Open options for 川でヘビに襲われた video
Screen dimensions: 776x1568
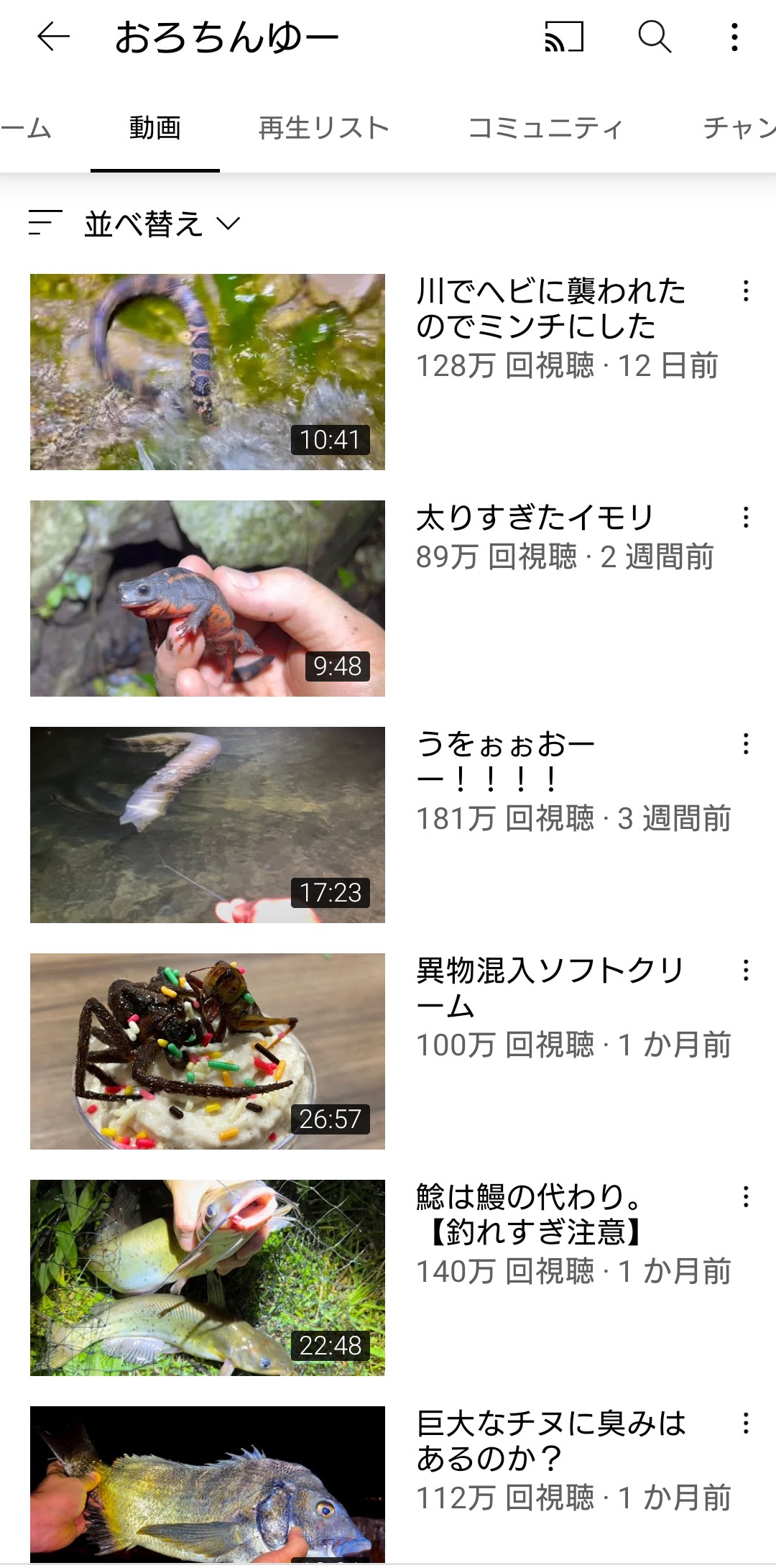coord(746,291)
